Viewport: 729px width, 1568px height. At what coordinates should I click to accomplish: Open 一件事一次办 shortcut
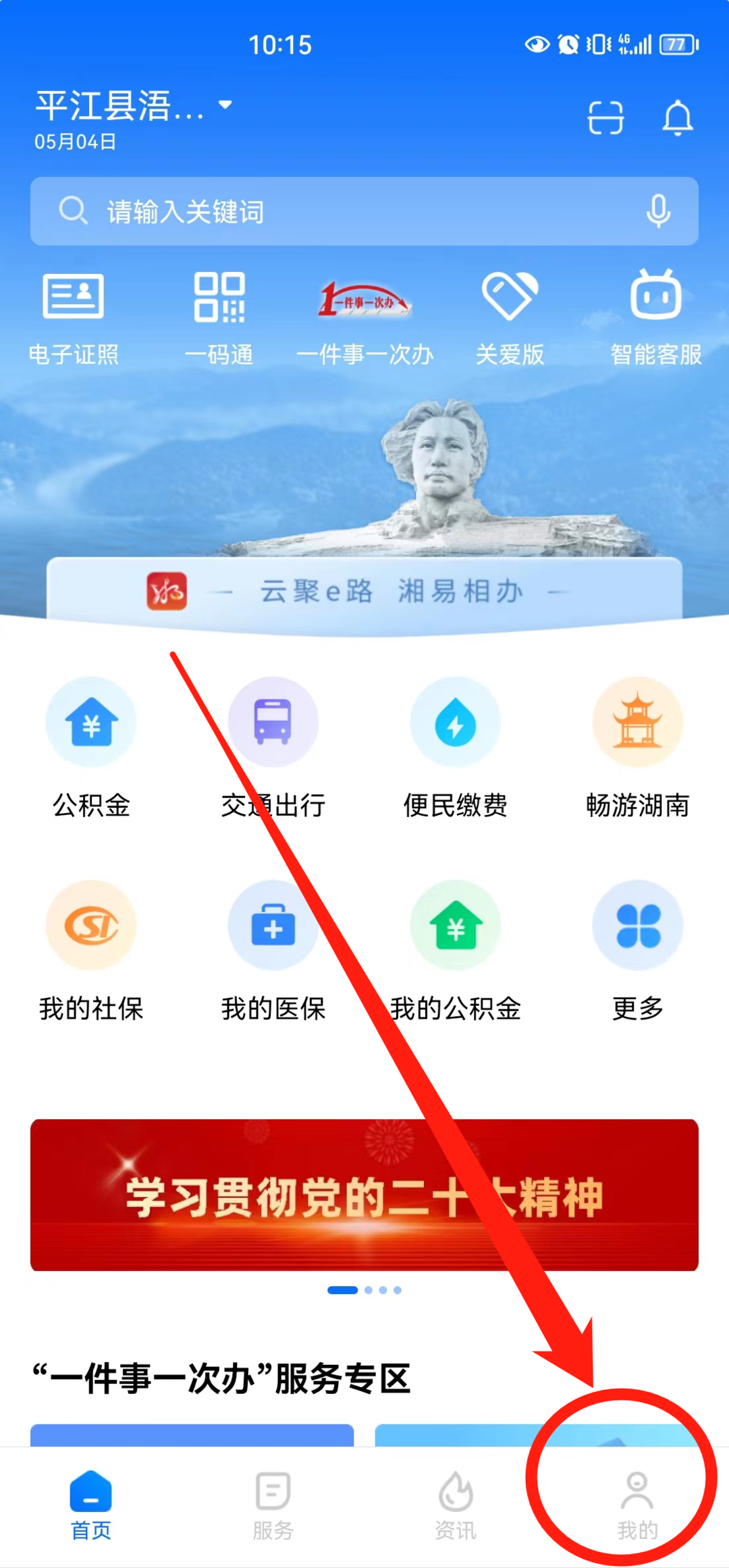[364, 316]
